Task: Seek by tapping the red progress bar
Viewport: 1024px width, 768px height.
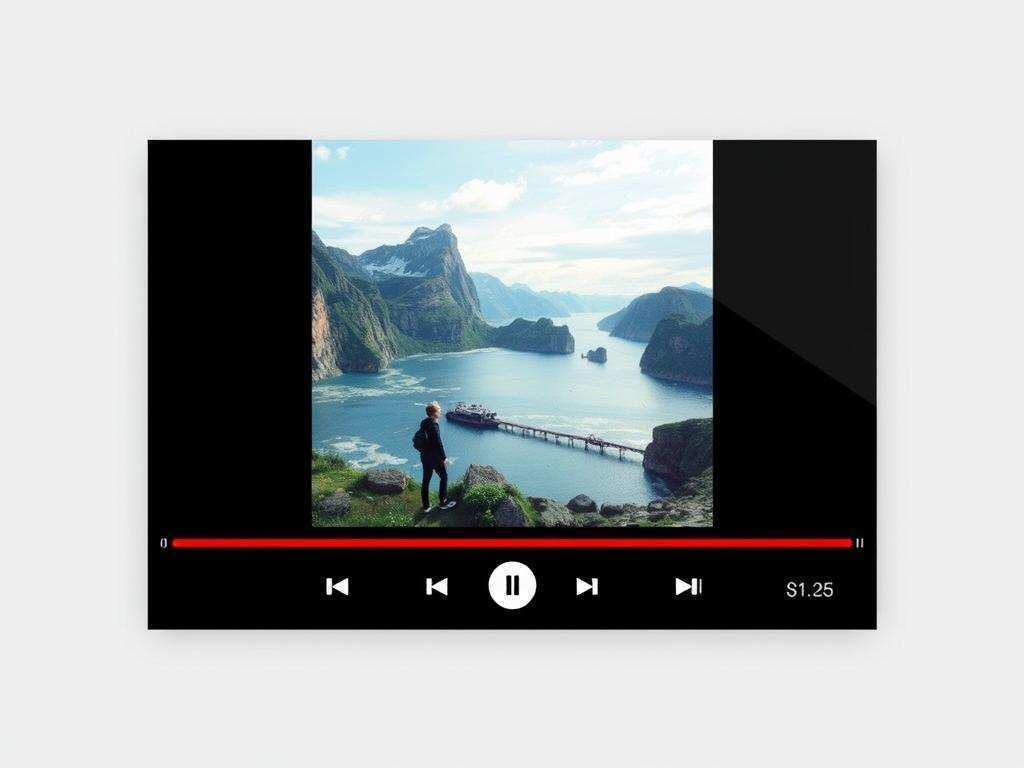Action: [x=512, y=543]
